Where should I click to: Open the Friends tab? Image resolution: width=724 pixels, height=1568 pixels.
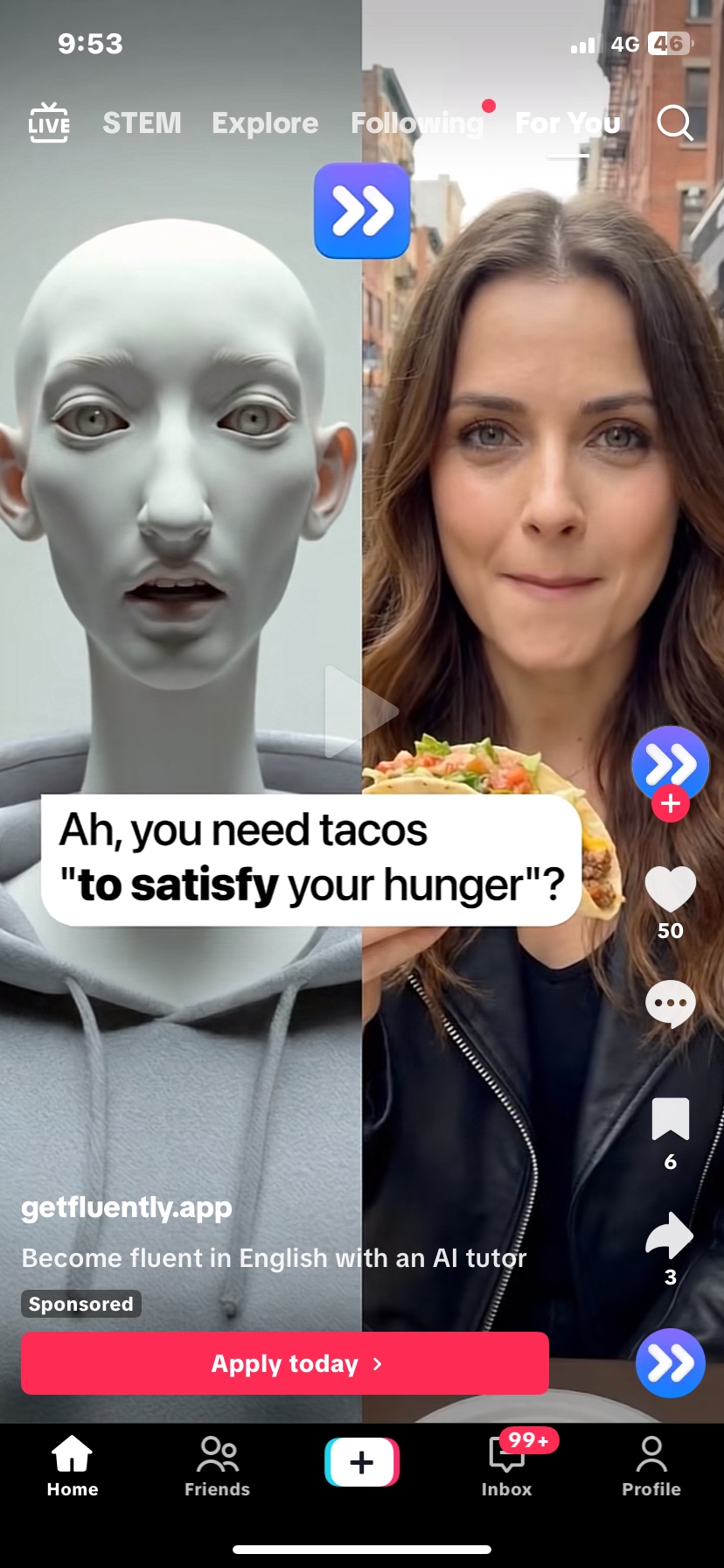[217, 1466]
